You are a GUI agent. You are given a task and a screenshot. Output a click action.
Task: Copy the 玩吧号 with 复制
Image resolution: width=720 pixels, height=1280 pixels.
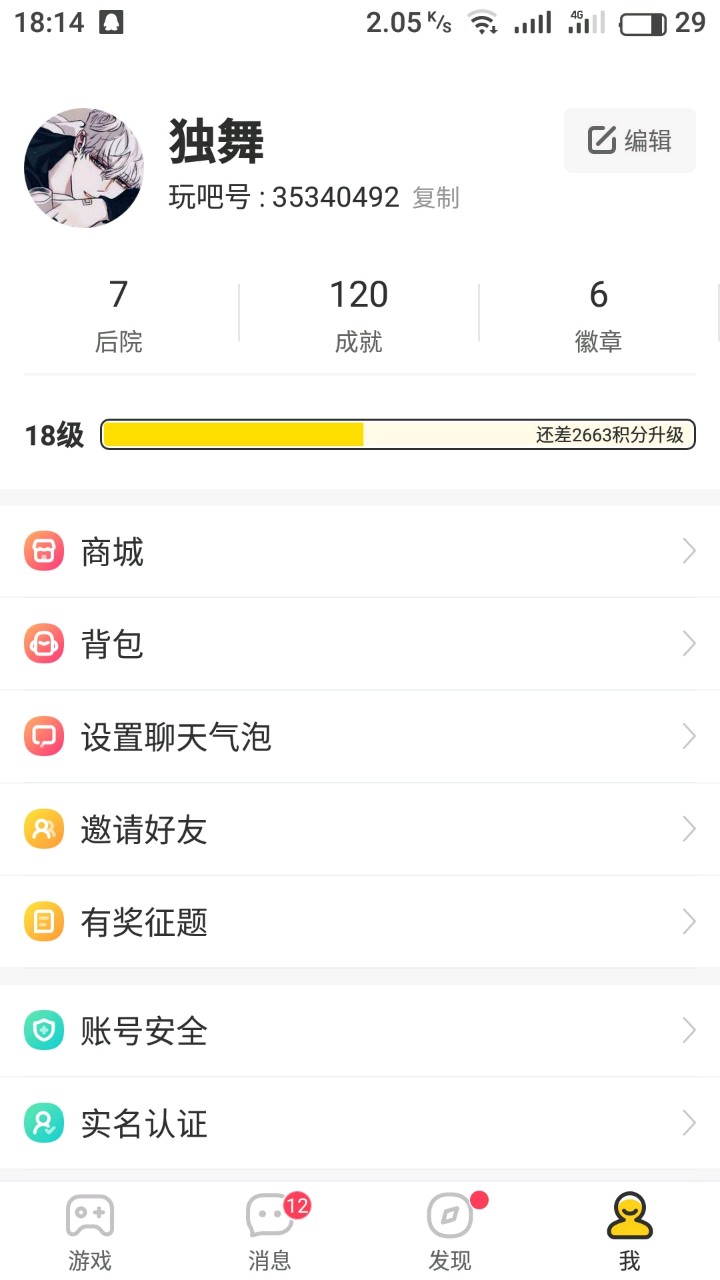[x=436, y=198]
